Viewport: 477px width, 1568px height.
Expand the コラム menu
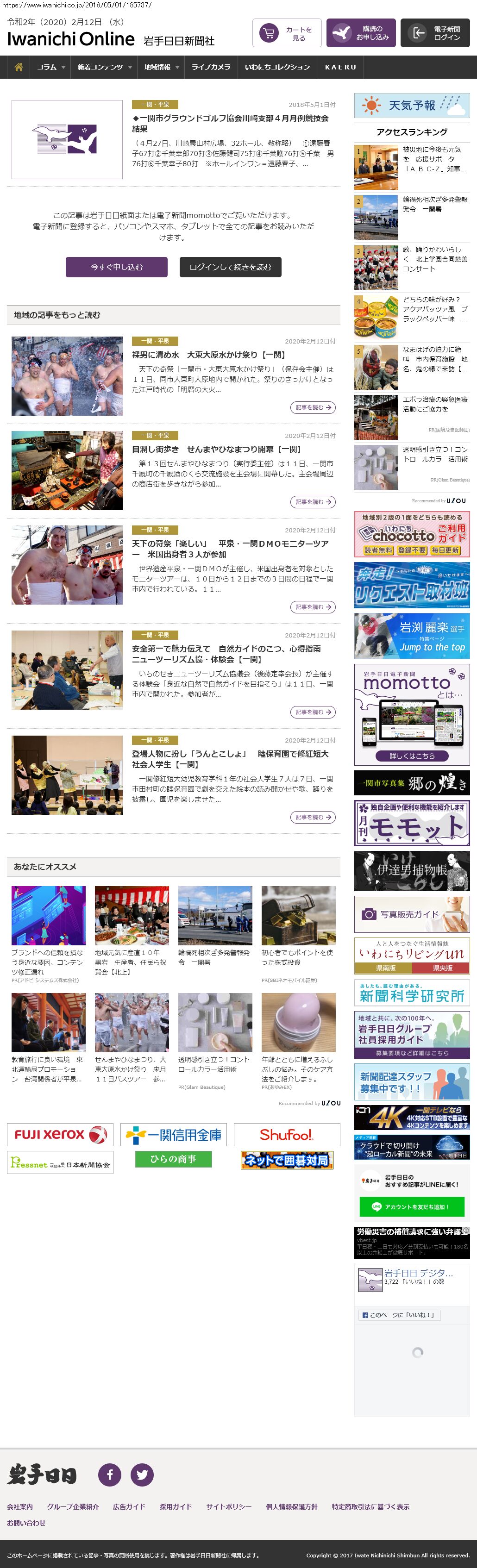click(50, 67)
